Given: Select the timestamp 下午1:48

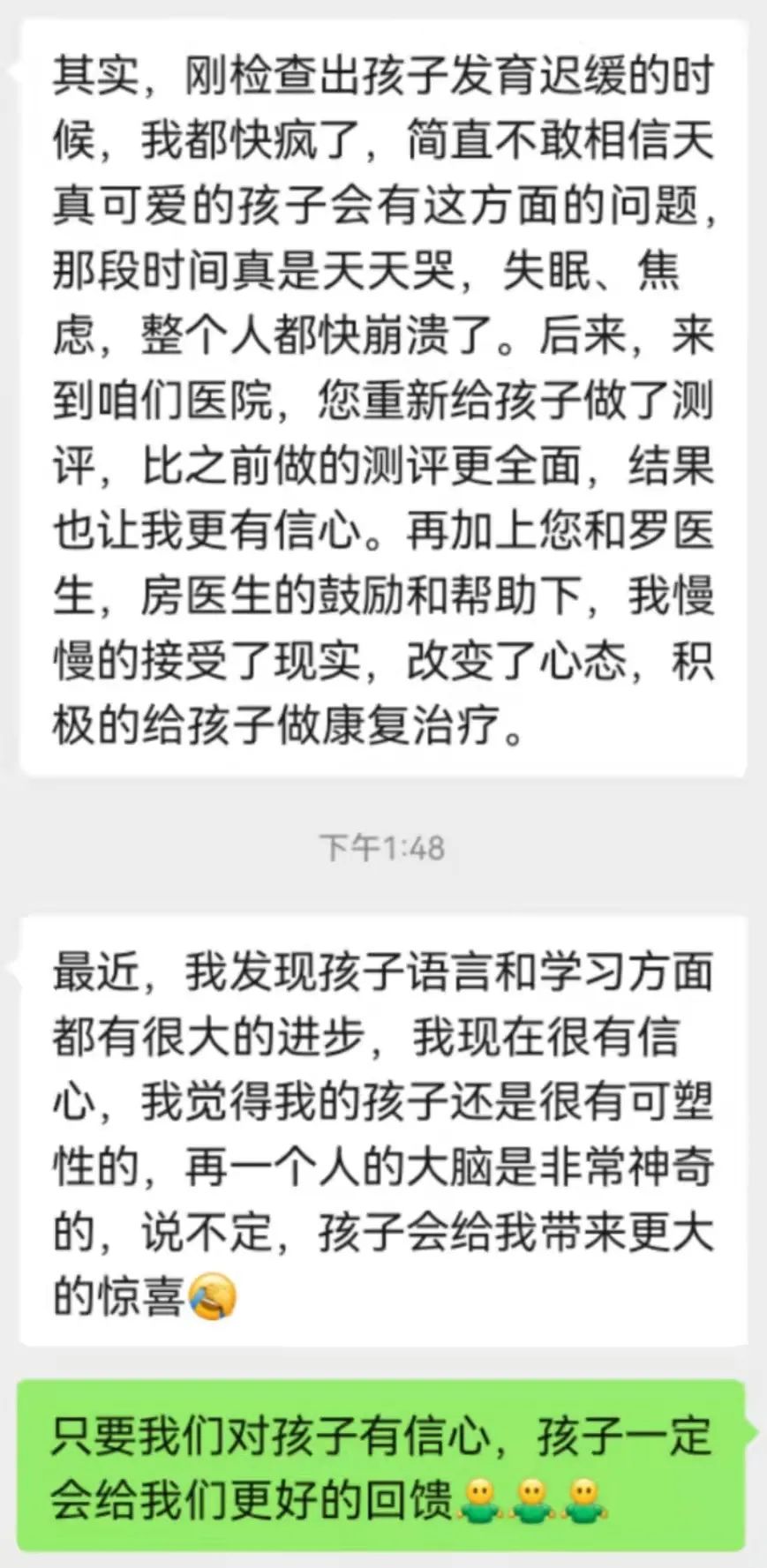Looking at the screenshot, I should [x=382, y=846].
